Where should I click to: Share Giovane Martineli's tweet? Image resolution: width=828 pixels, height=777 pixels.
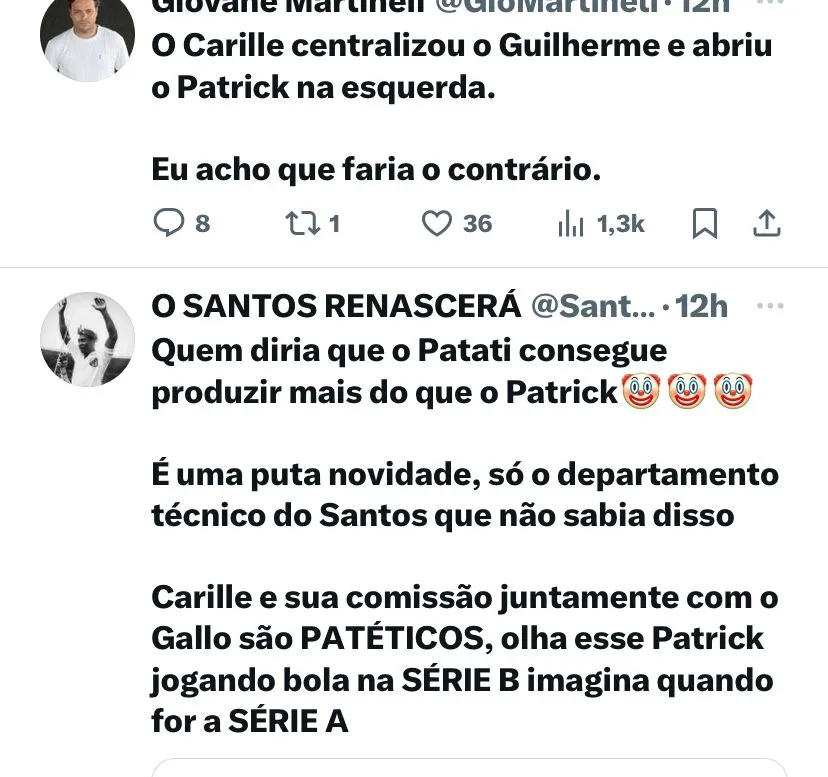(766, 223)
